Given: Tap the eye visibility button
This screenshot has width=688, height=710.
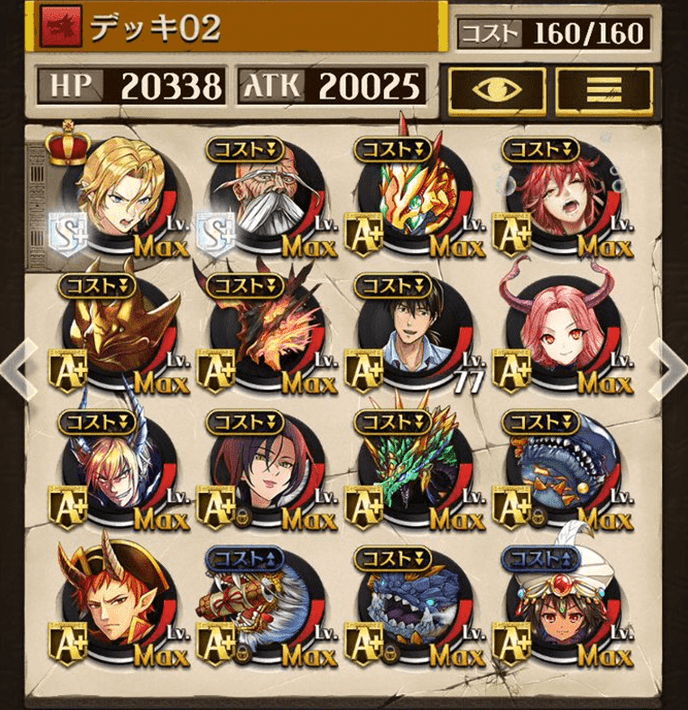Looking at the screenshot, I should (x=497, y=88).
